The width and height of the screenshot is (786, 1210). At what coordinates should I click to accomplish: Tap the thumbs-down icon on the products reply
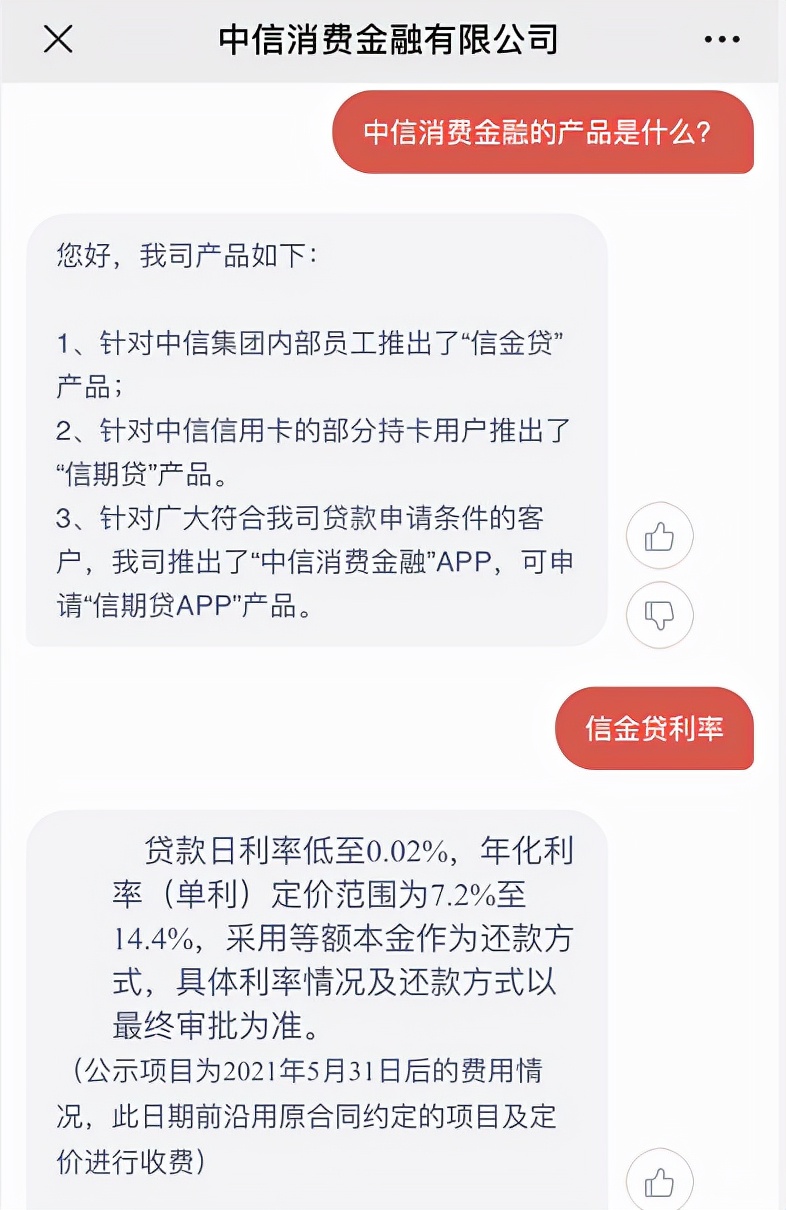tap(659, 616)
